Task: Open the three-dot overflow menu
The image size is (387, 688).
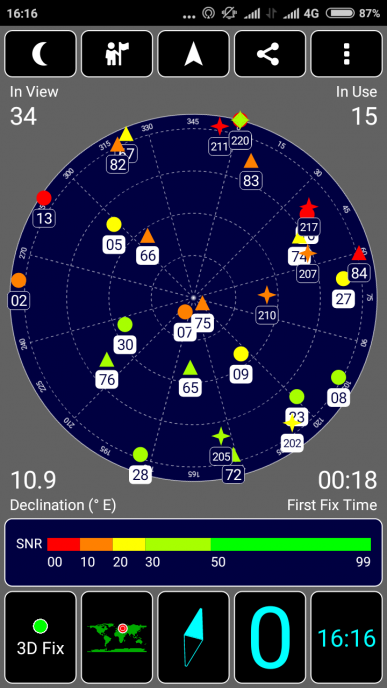Action: coord(347,54)
